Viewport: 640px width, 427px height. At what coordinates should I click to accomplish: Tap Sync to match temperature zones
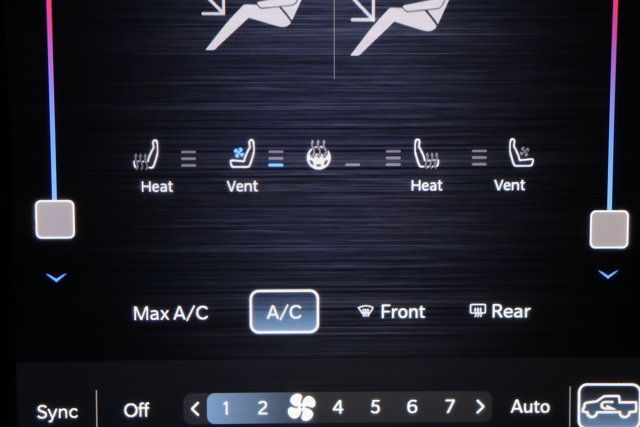pyautogui.click(x=57, y=411)
